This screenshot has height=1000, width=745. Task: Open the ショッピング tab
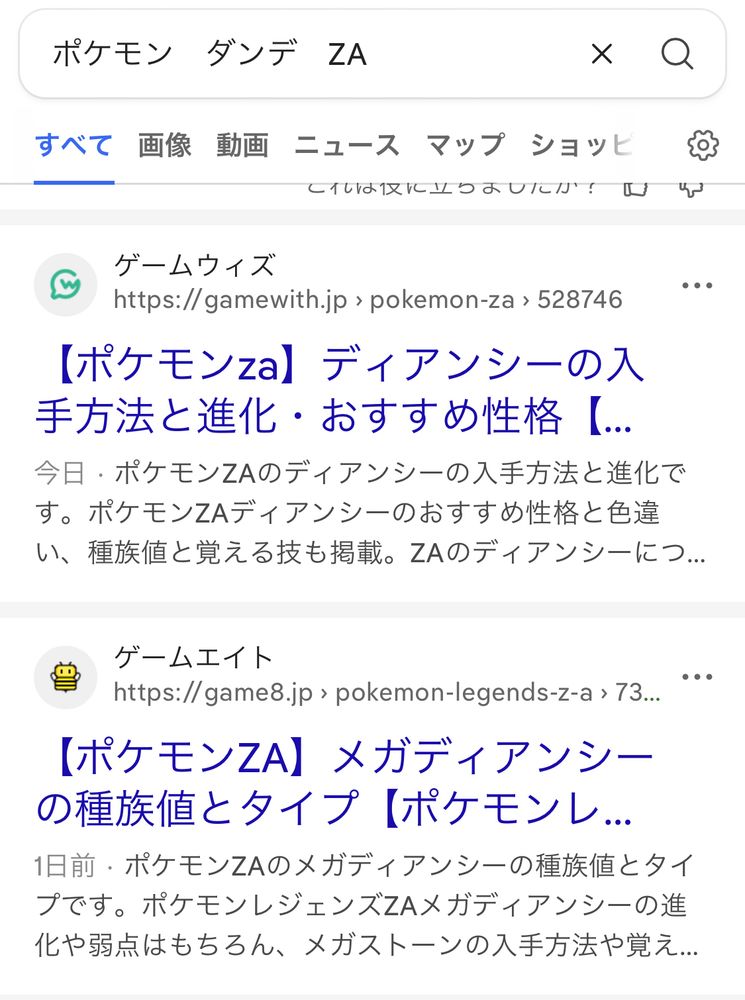click(581, 145)
